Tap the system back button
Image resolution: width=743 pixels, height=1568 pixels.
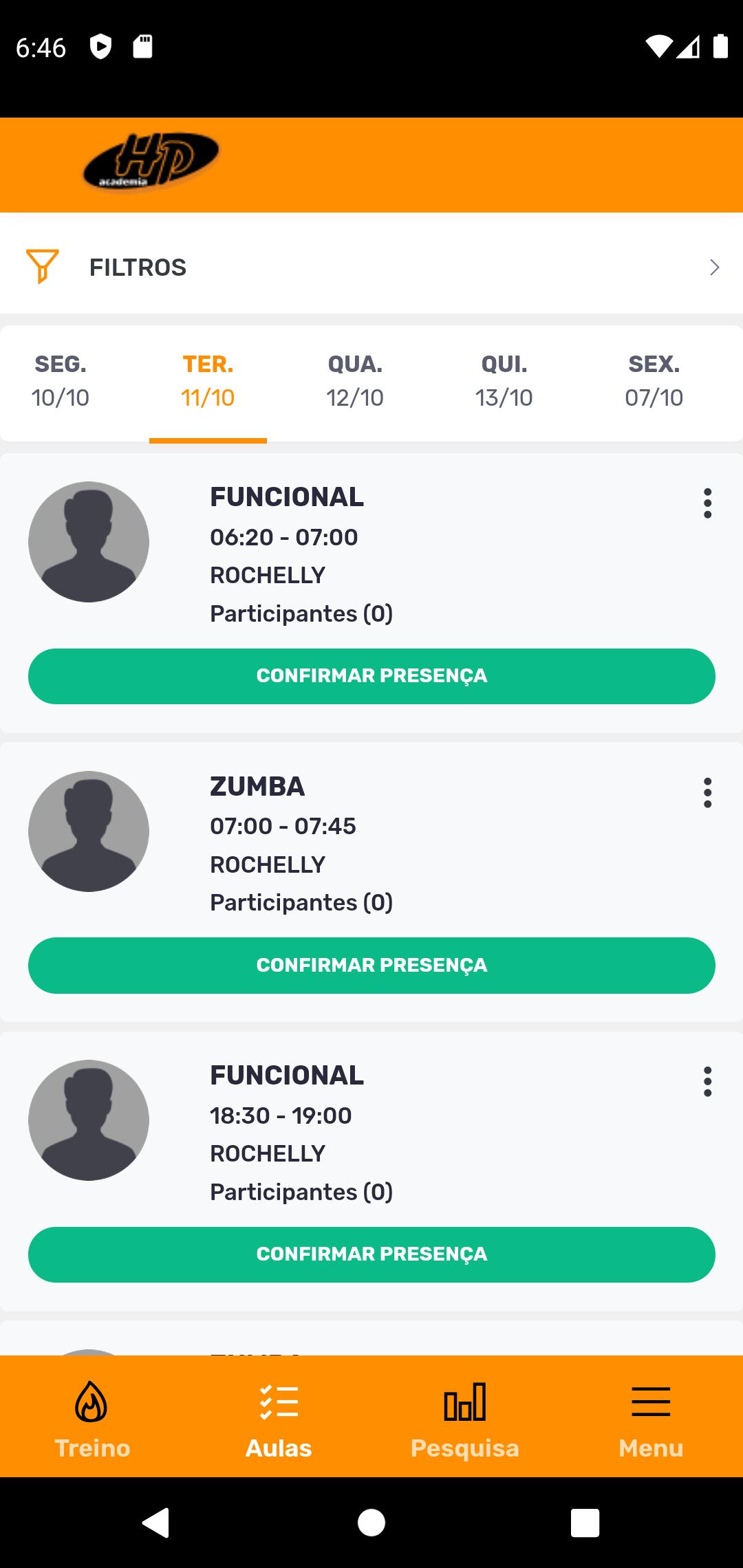tap(156, 1523)
